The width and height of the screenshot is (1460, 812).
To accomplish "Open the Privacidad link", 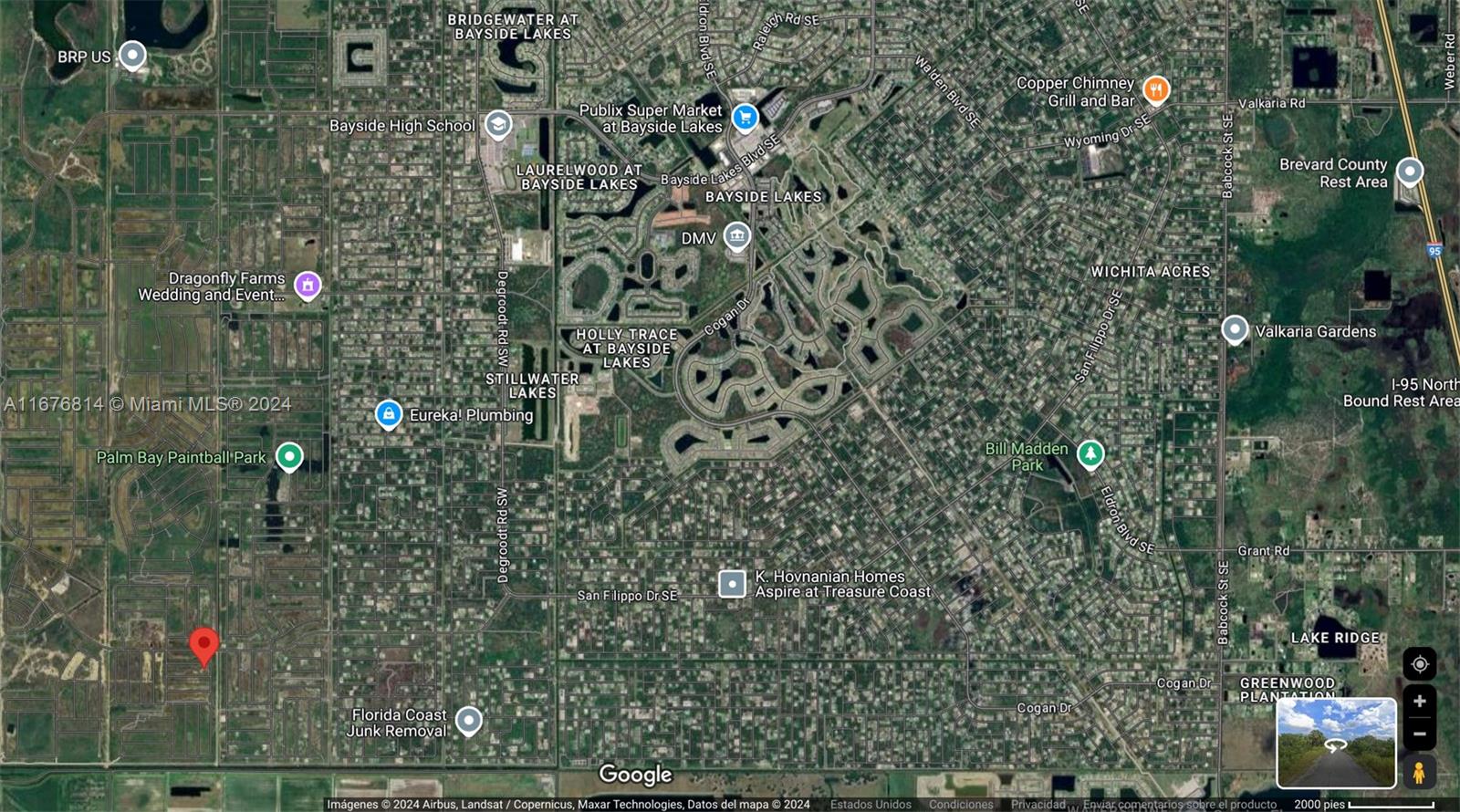I will [1038, 805].
